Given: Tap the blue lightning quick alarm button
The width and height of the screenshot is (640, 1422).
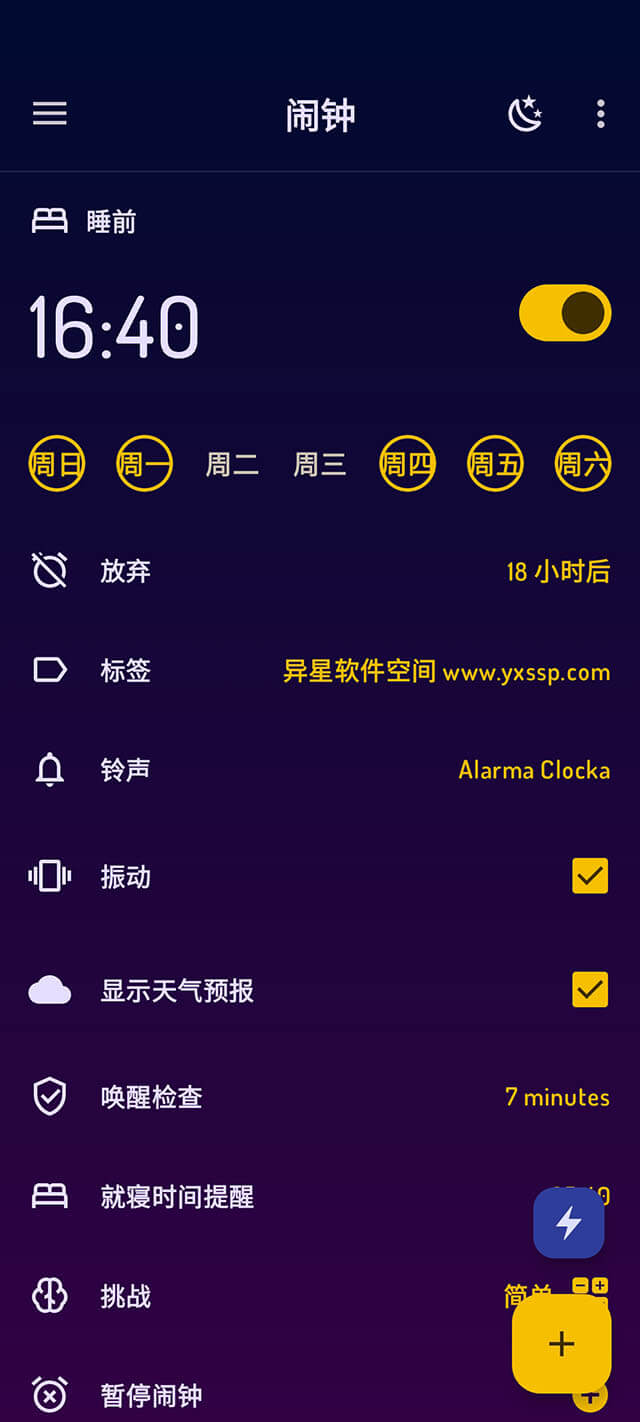Looking at the screenshot, I should coord(569,1222).
